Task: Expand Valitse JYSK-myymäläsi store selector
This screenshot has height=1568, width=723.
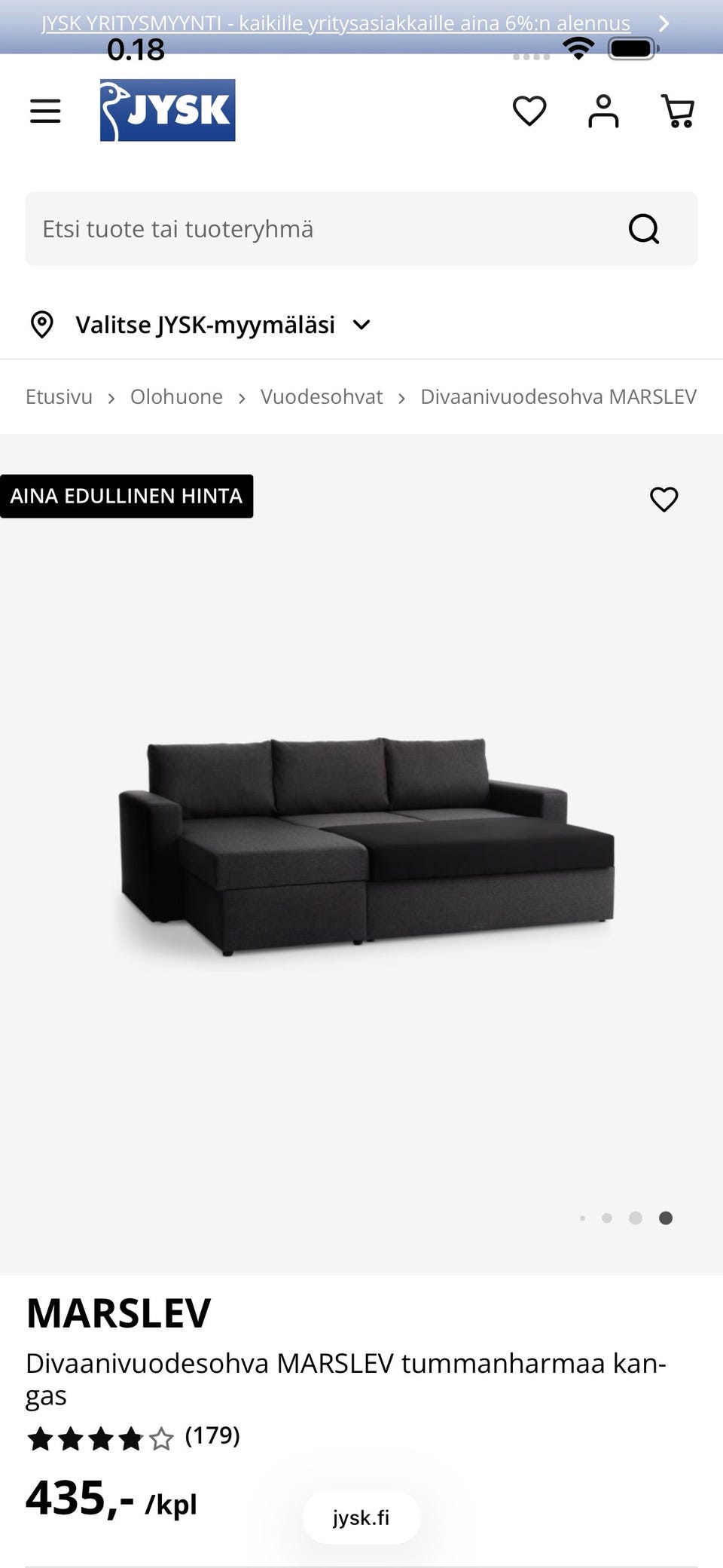Action: click(x=203, y=325)
